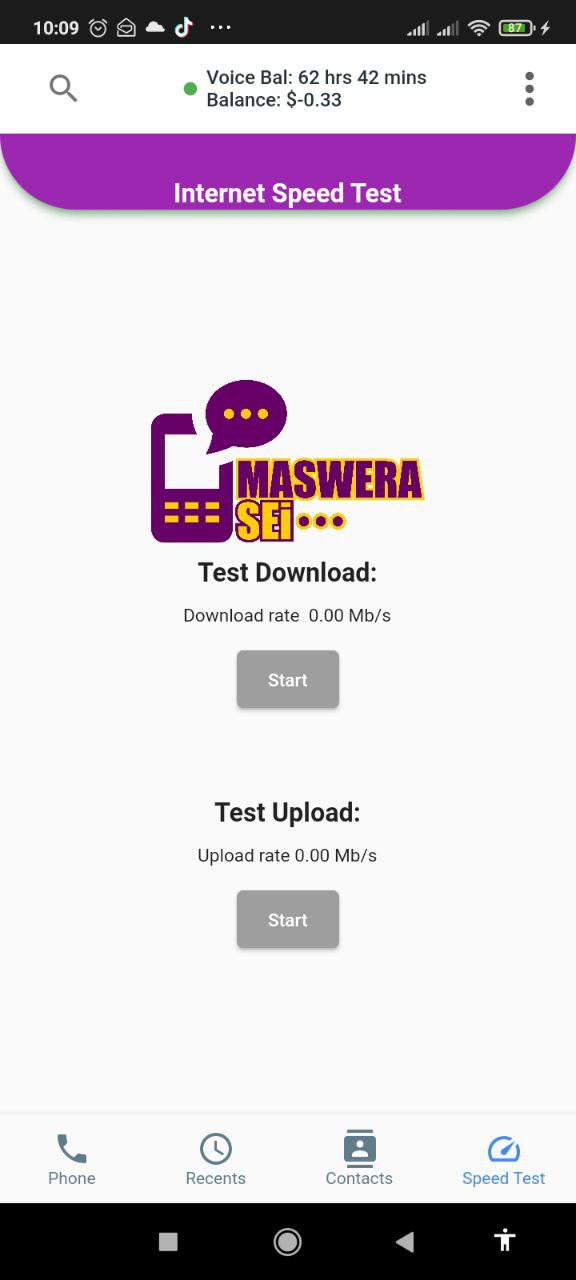This screenshot has height=1280, width=576.
Task: Open the search icon in the top bar
Action: point(63,88)
